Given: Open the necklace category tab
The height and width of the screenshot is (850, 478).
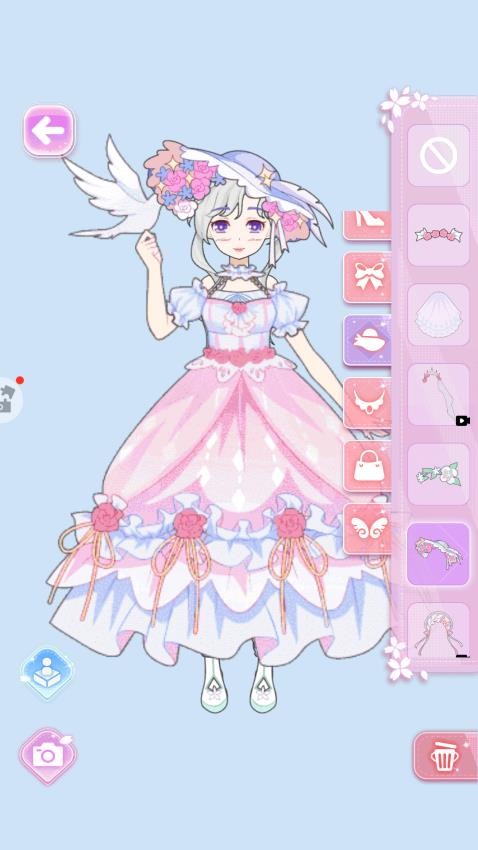Looking at the screenshot, I should [368, 403].
